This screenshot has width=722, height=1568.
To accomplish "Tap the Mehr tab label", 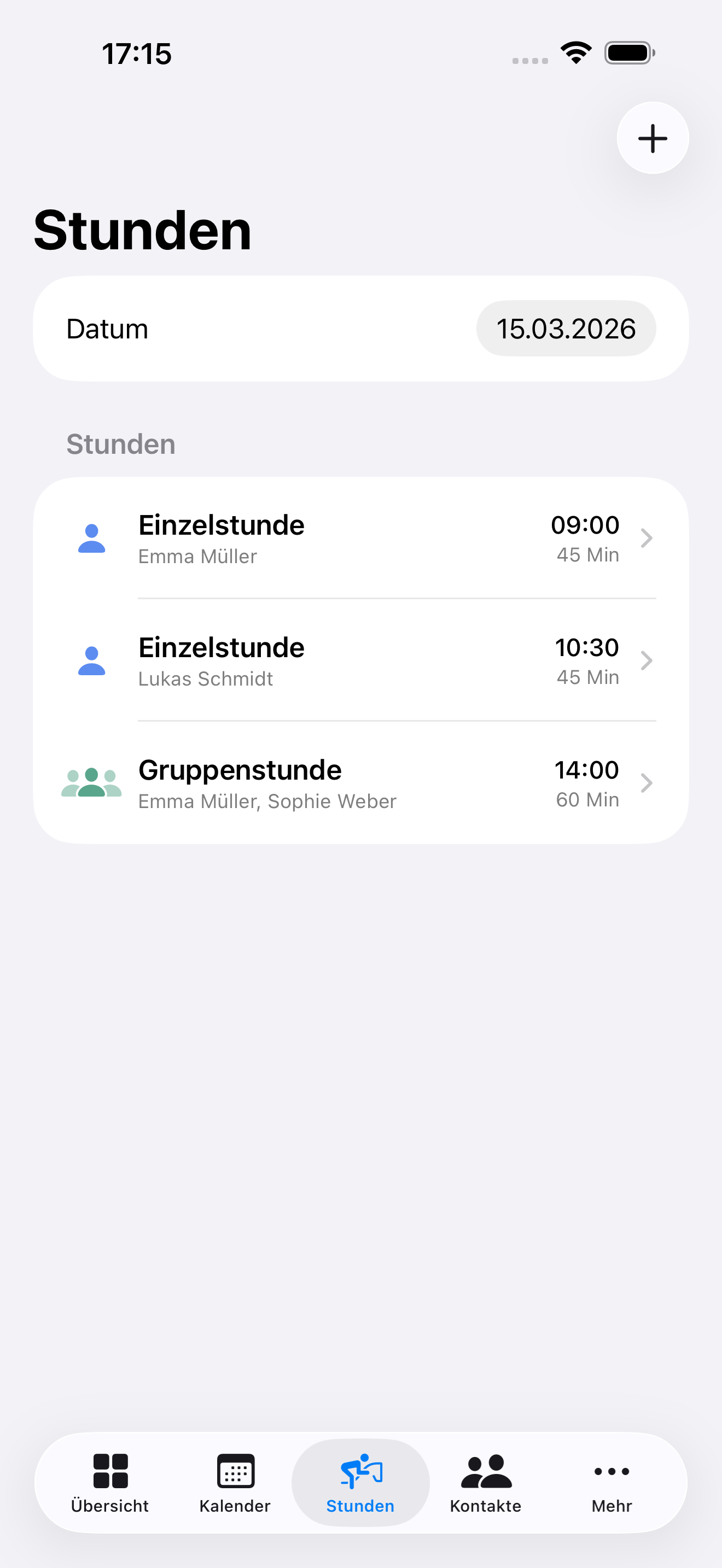I will click(x=611, y=1506).
